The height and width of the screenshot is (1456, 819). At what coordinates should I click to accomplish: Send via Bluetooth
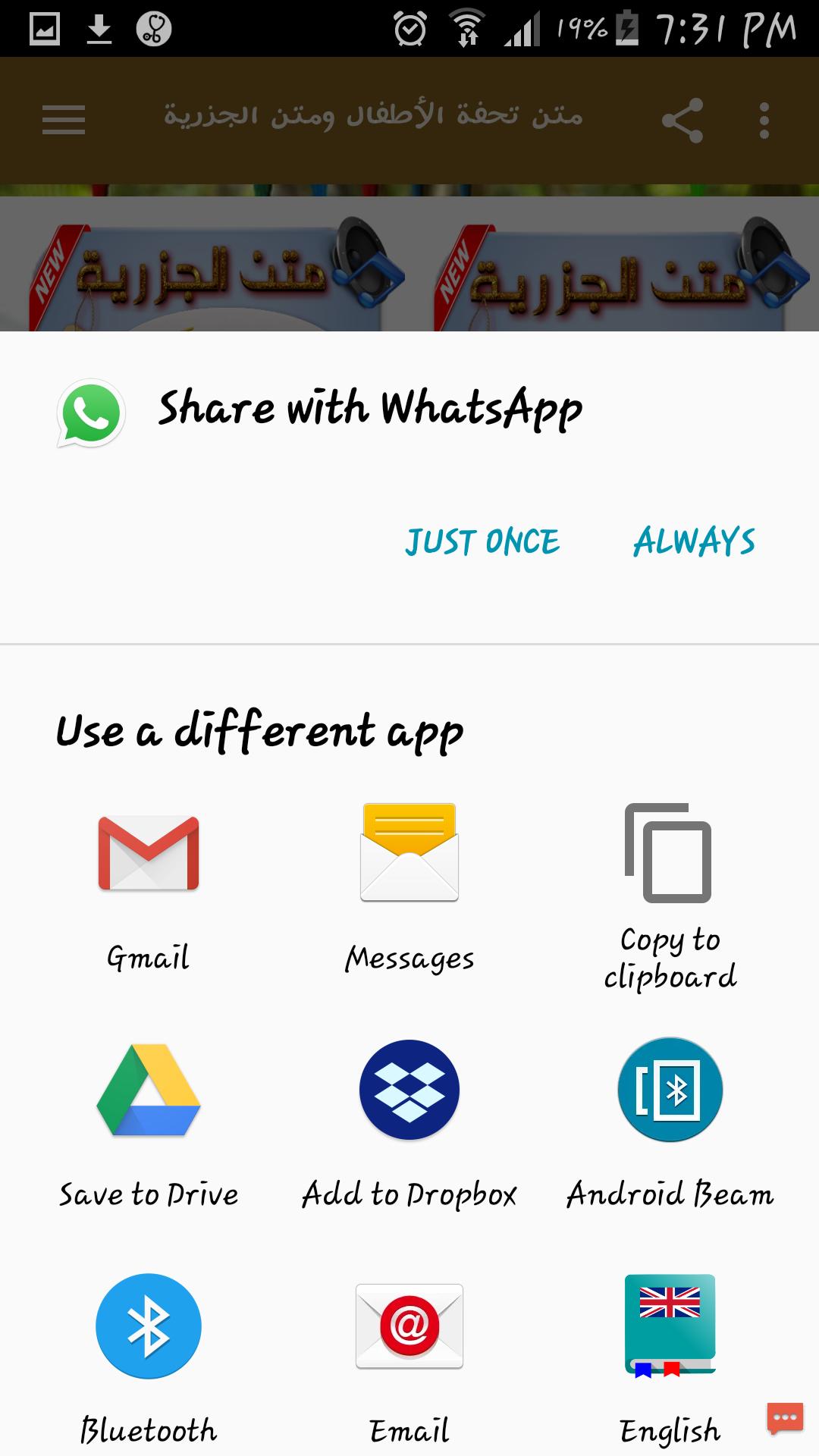pyautogui.click(x=149, y=1326)
